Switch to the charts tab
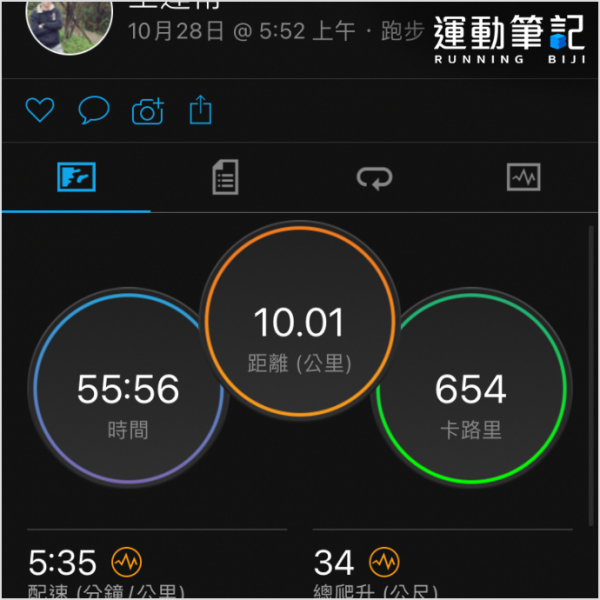 (x=523, y=179)
